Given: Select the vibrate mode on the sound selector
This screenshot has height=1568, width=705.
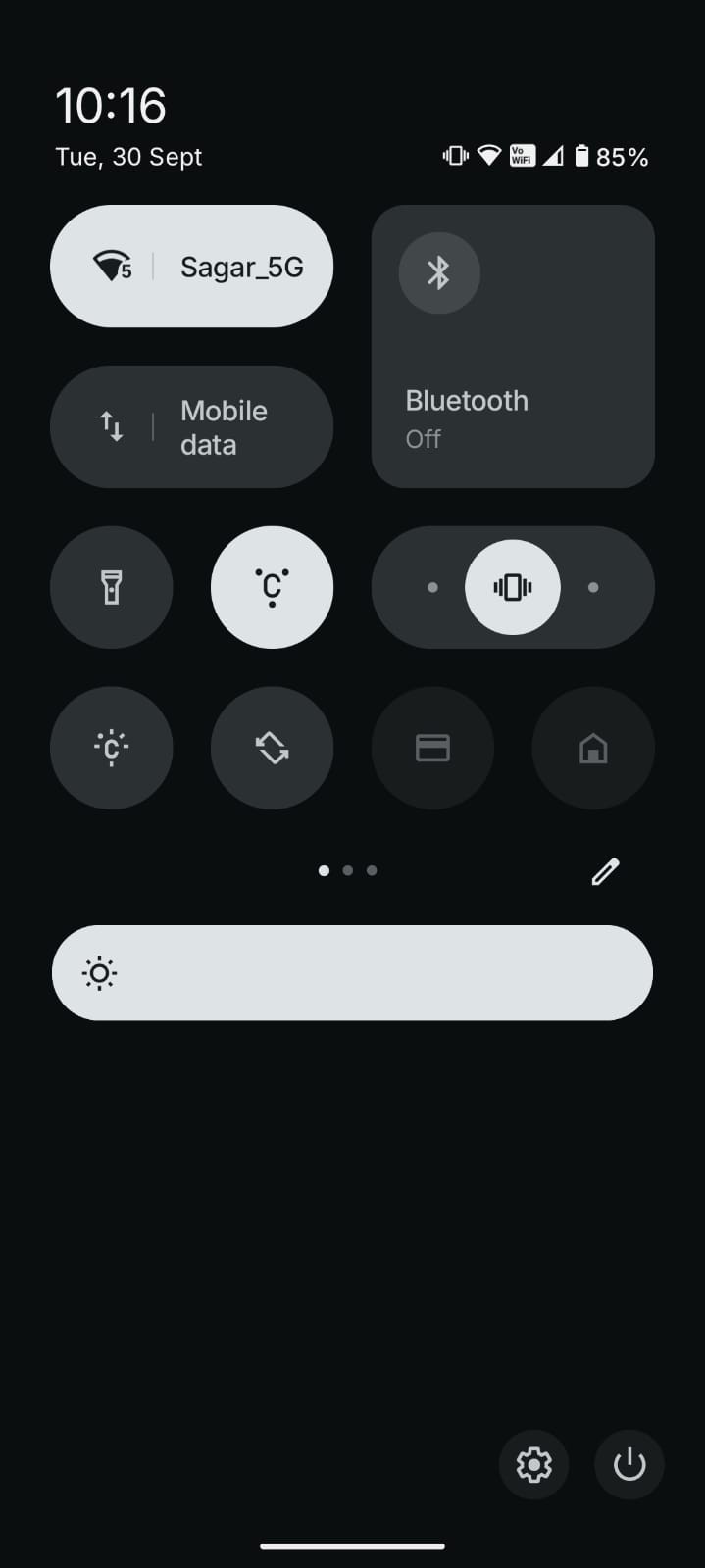Looking at the screenshot, I should 513,587.
